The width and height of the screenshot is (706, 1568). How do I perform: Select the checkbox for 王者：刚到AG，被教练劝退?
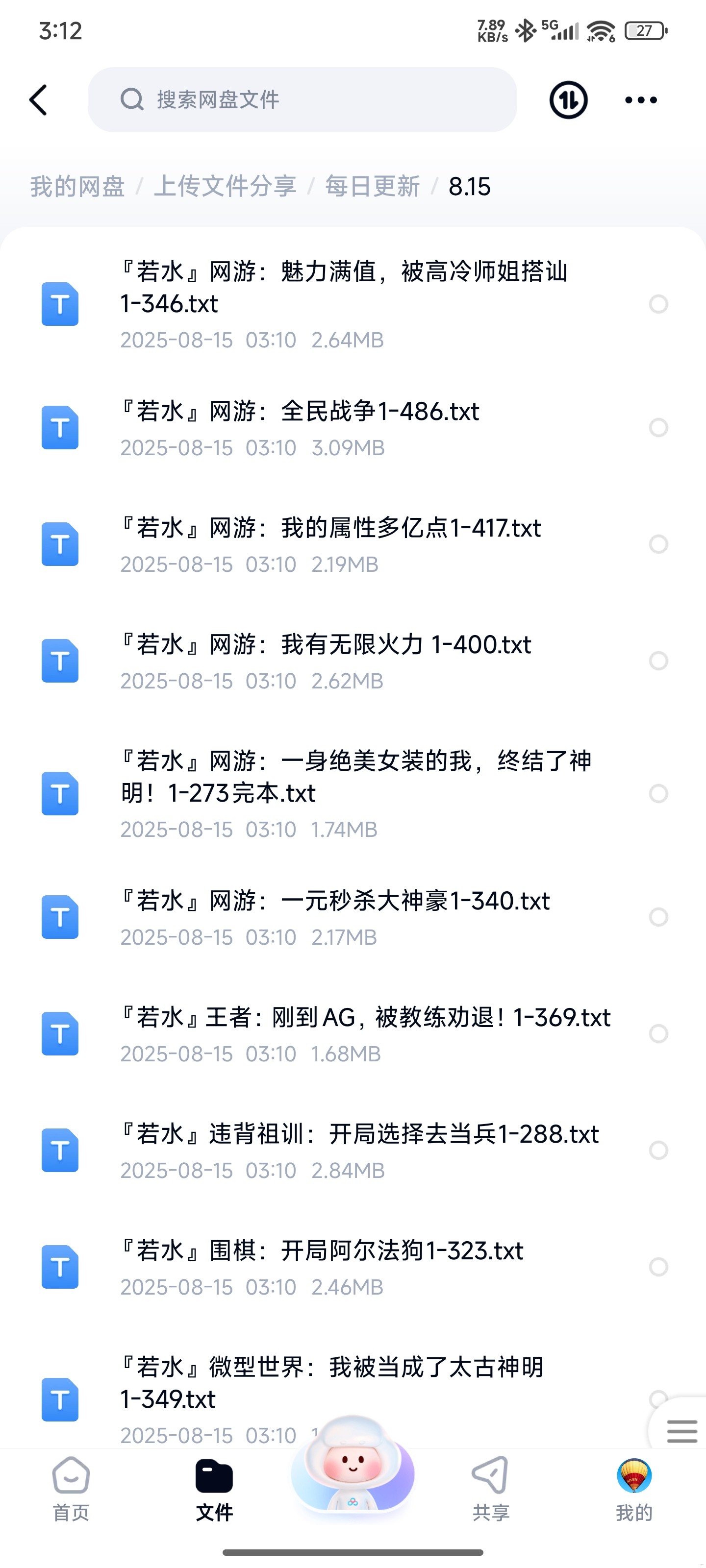coord(658,1033)
